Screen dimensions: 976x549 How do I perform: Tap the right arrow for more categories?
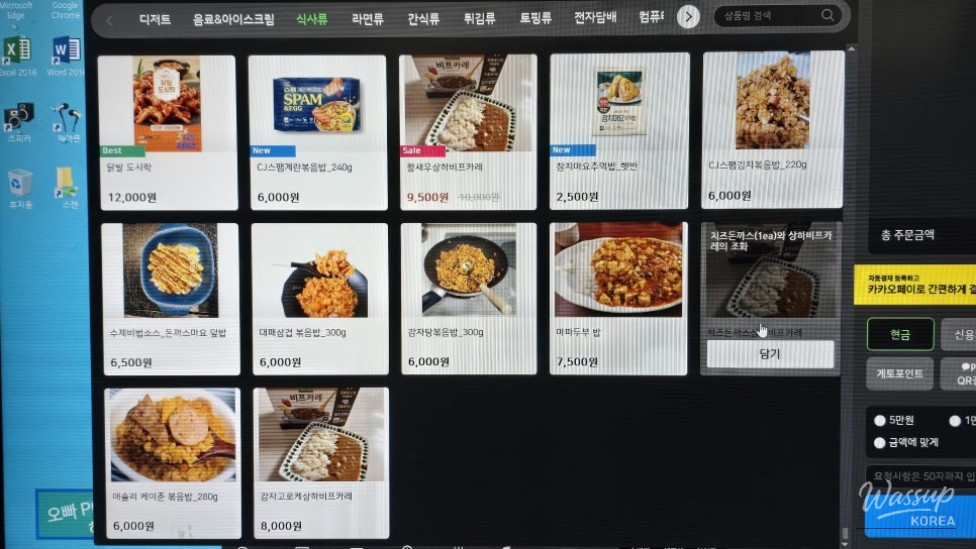[x=688, y=17]
